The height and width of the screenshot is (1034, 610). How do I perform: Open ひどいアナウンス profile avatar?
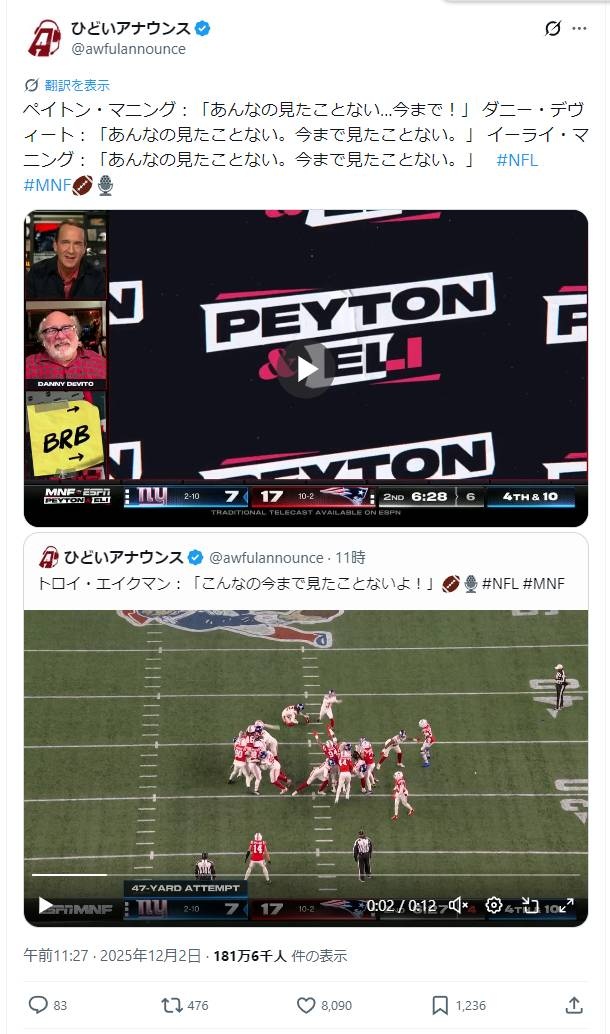(44, 38)
